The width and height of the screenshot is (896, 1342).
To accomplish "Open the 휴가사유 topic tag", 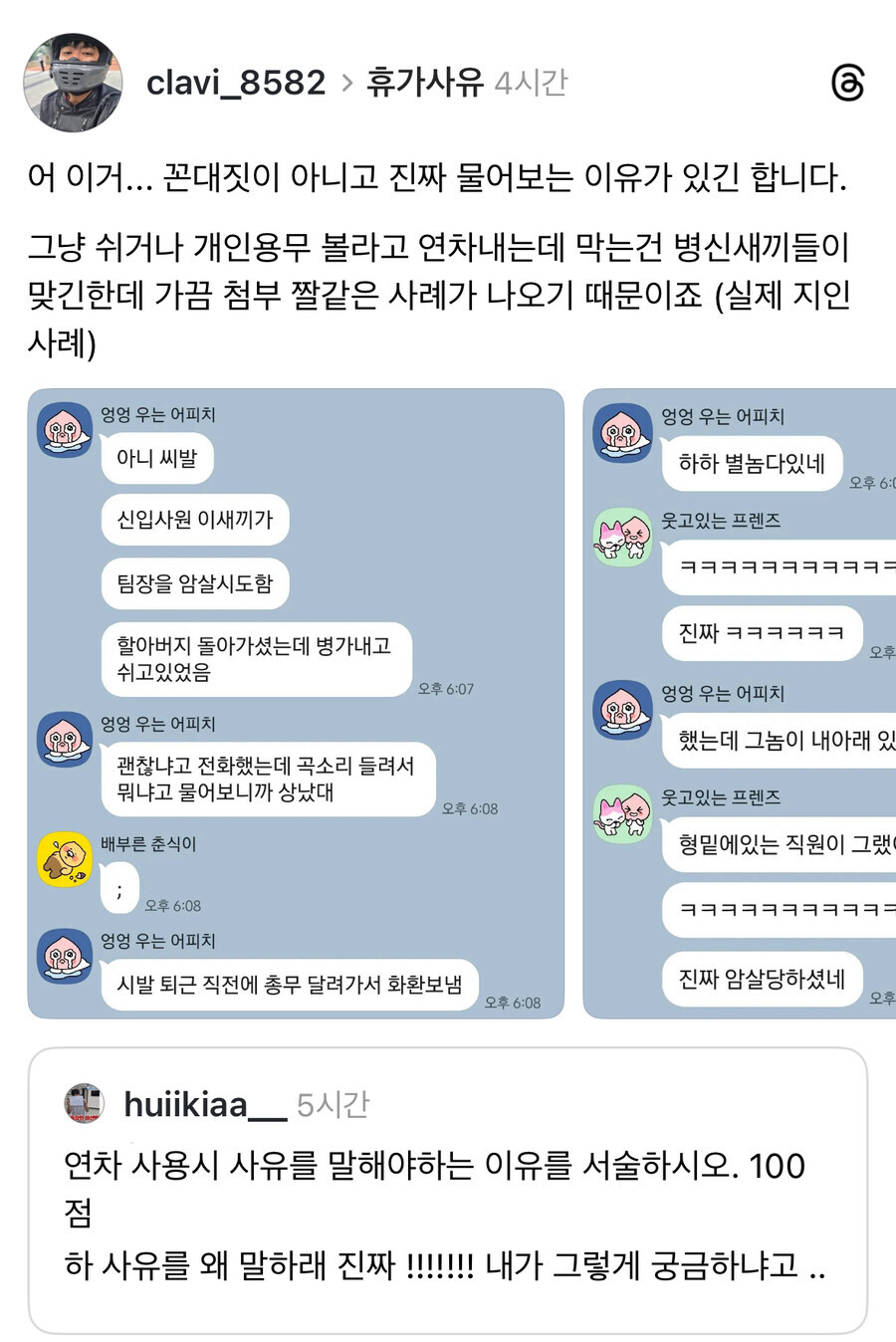I will 424,83.
